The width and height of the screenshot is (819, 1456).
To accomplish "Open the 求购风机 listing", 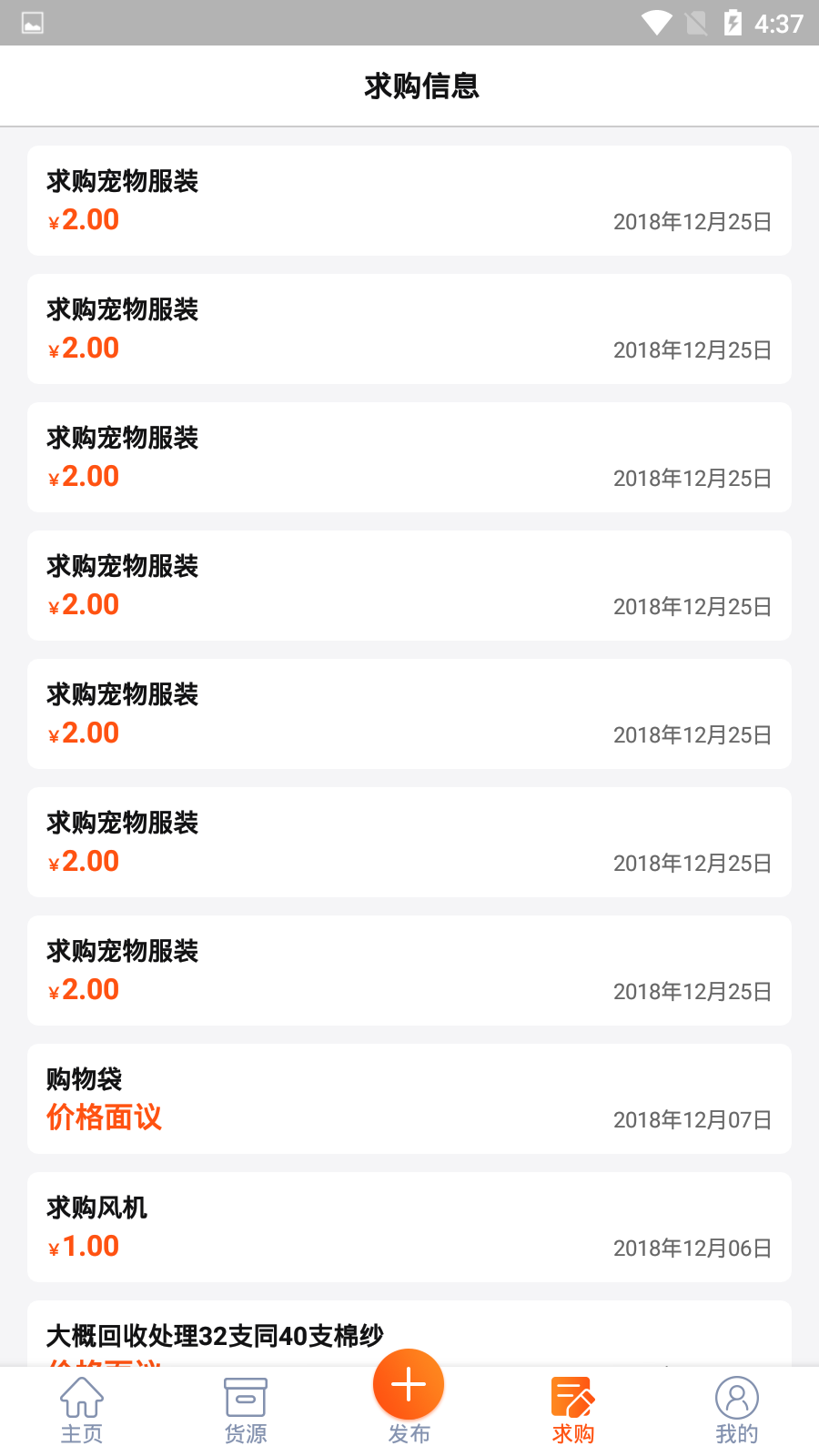I will click(409, 1227).
